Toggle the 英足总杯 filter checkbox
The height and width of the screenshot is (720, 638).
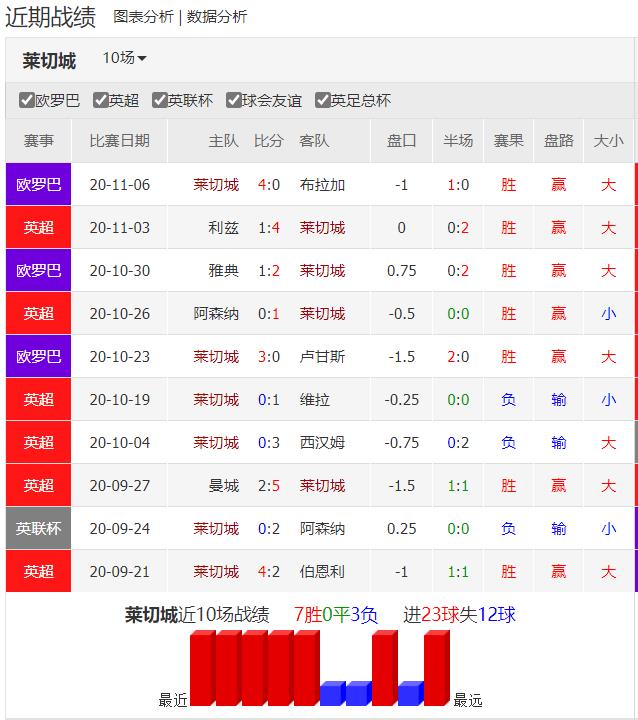tap(323, 100)
